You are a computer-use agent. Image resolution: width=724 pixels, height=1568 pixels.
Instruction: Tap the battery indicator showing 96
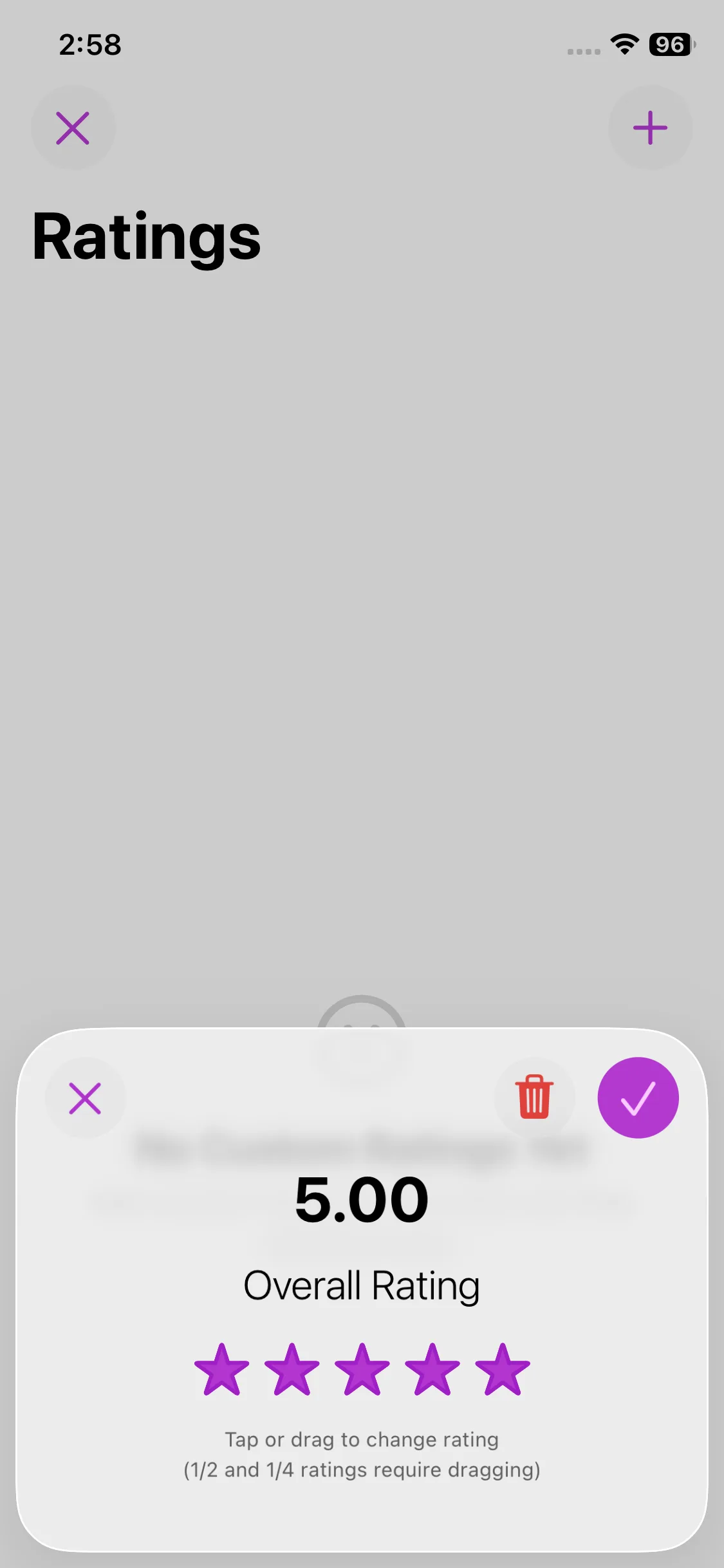[x=669, y=44]
